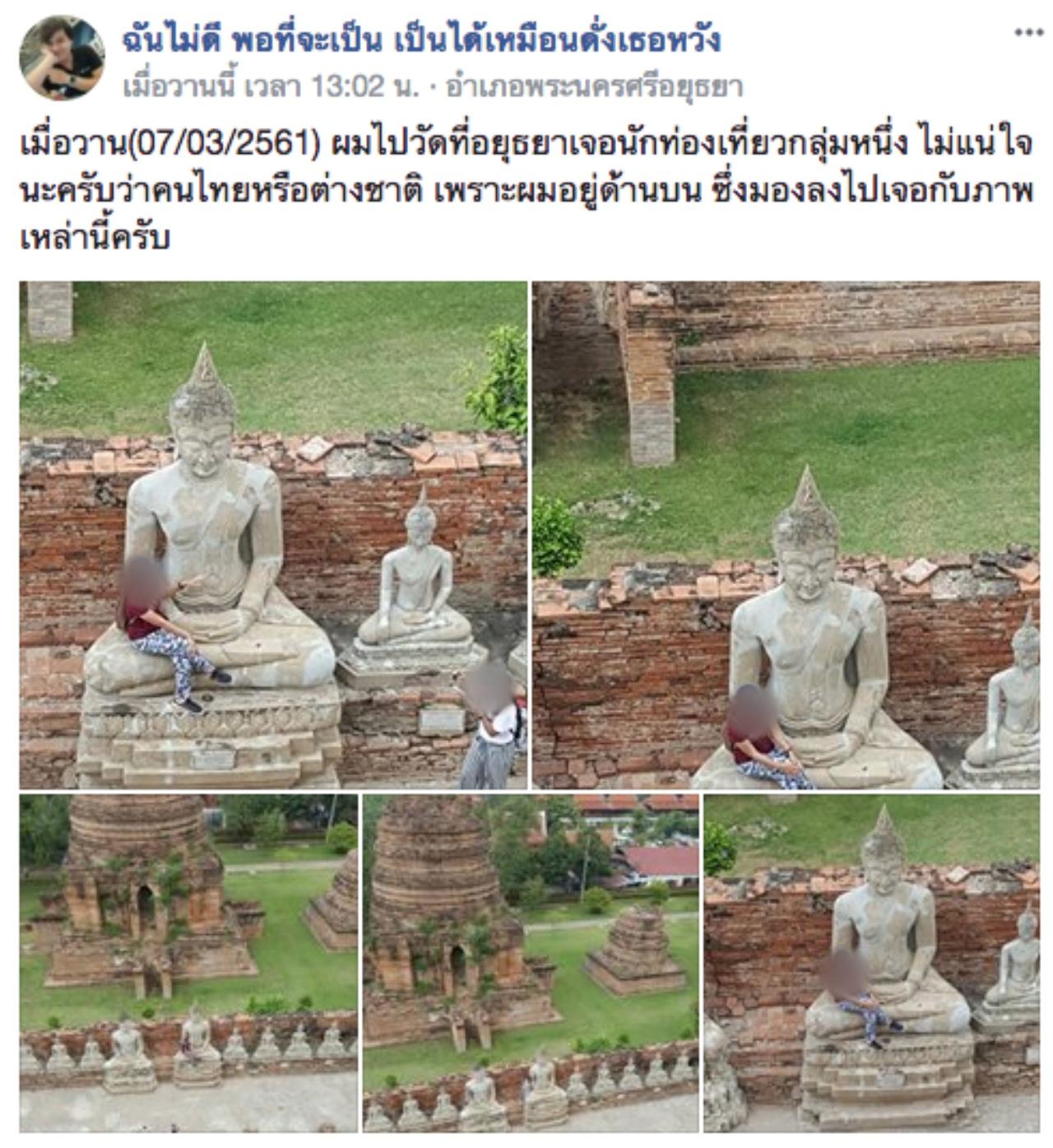Open fifth photo of Buddha statue close-up
Screen dimensions: 1053x1148
pos(871,963)
